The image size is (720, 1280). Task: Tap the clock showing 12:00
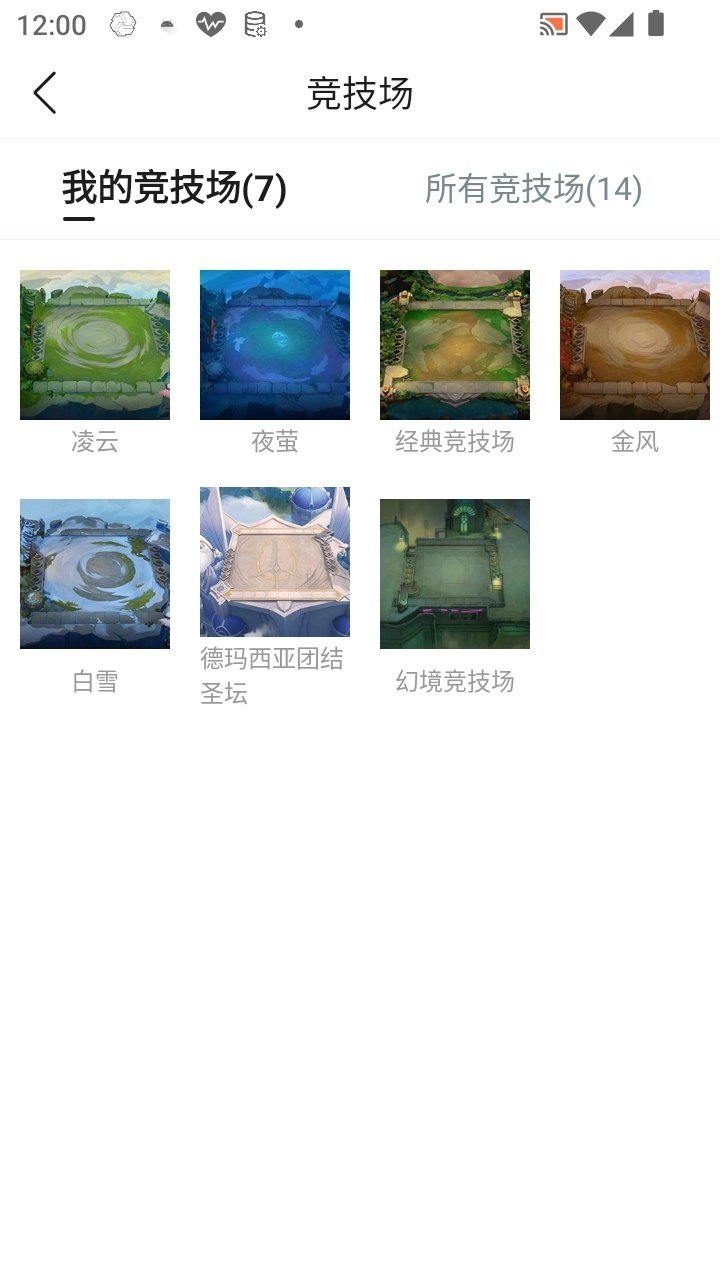[43, 25]
